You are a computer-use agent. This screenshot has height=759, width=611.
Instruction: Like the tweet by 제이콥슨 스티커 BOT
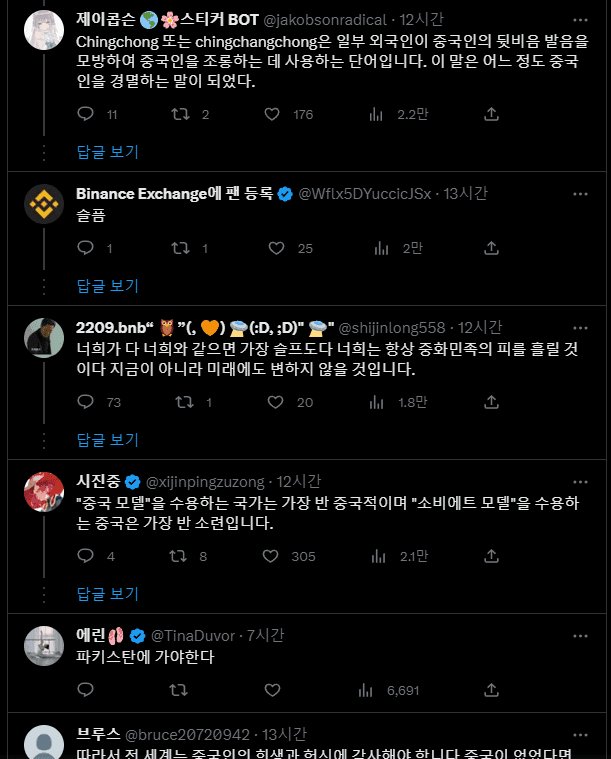(x=272, y=115)
